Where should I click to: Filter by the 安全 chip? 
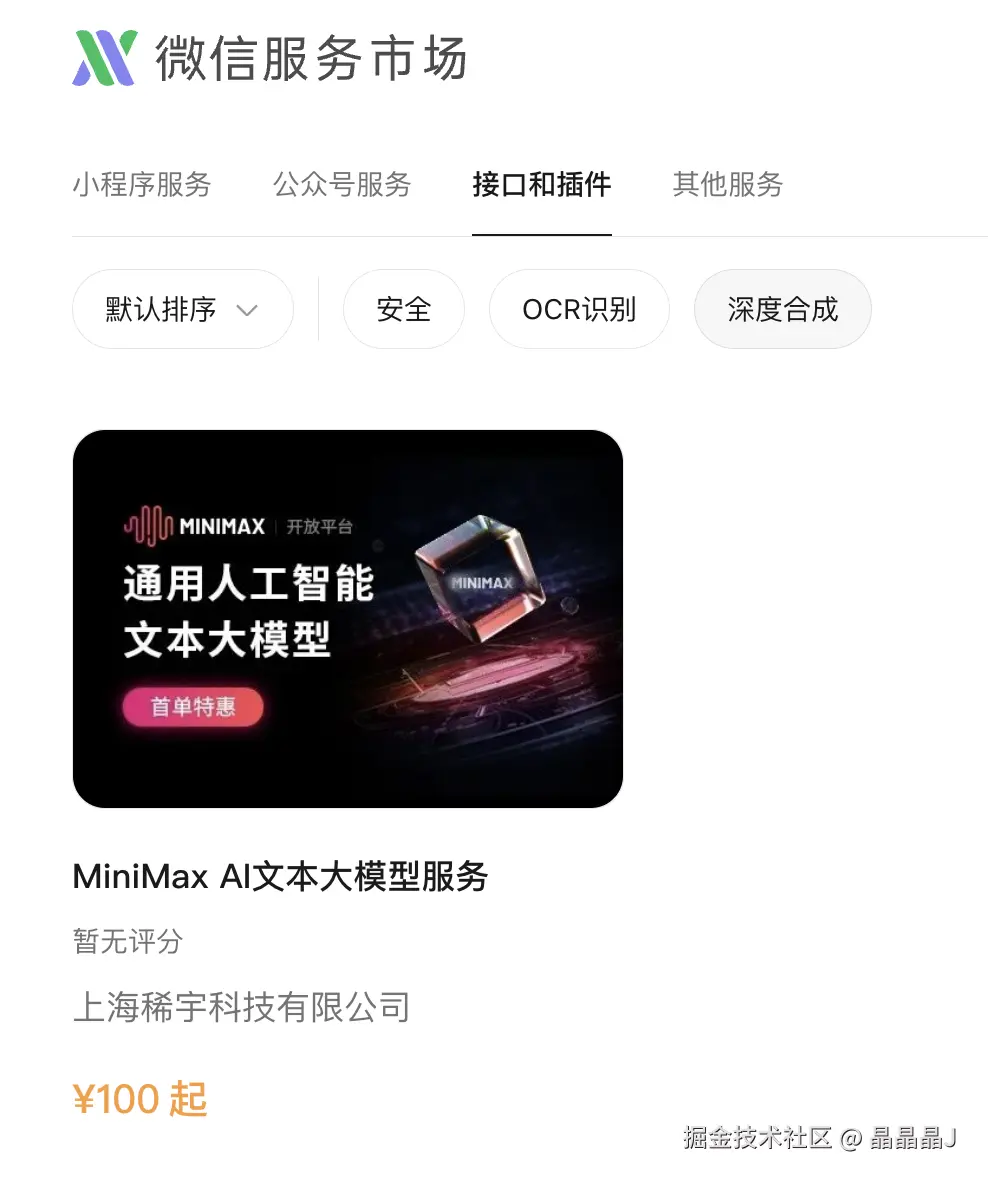[x=403, y=310]
